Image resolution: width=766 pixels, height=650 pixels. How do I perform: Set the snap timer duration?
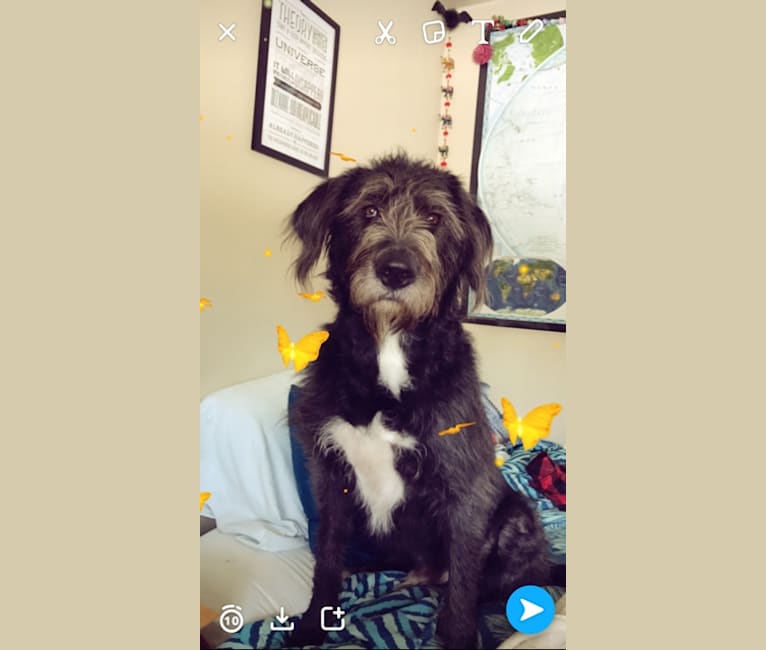pos(232,618)
